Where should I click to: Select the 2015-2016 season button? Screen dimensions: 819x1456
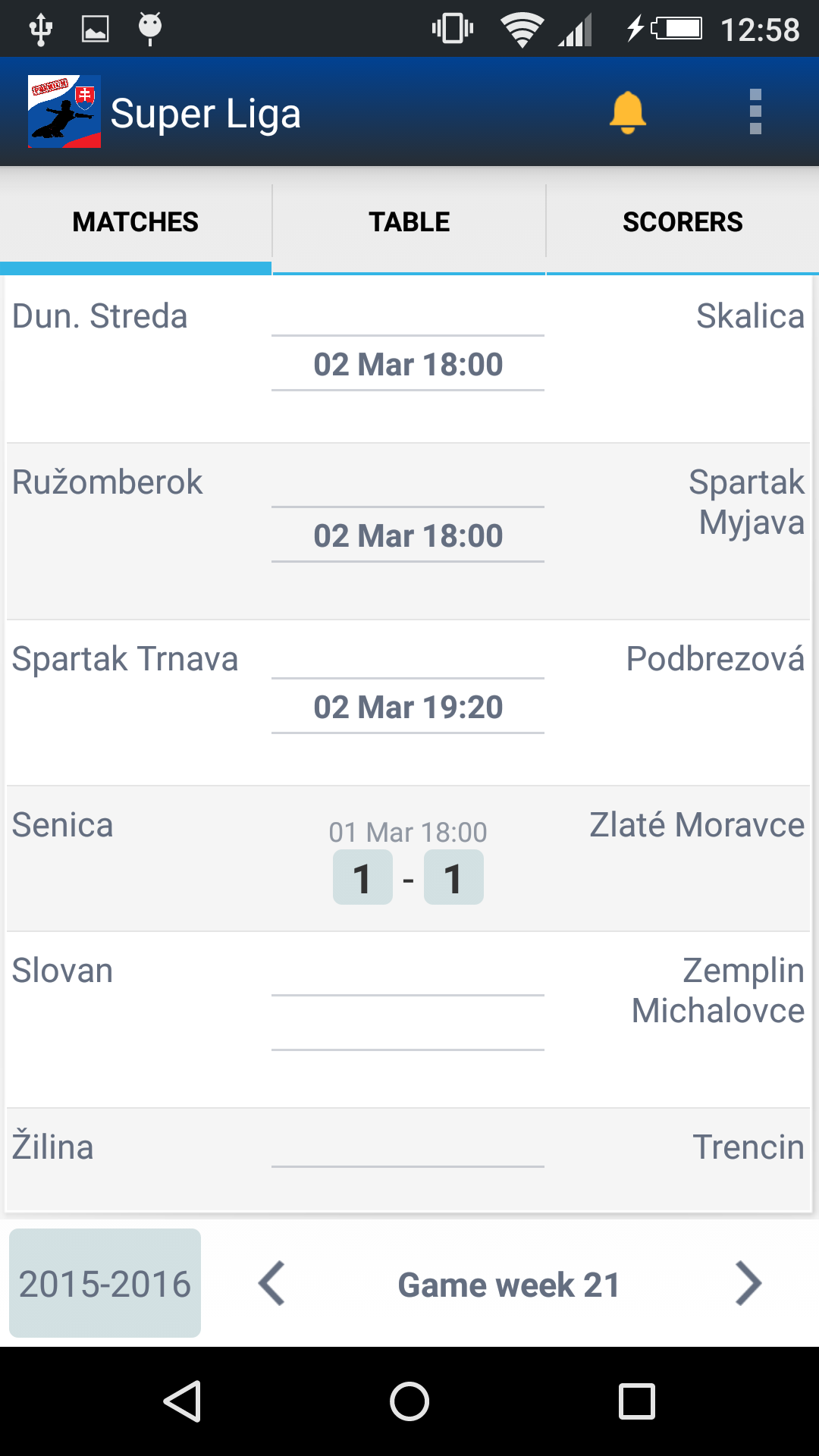pos(105,1283)
